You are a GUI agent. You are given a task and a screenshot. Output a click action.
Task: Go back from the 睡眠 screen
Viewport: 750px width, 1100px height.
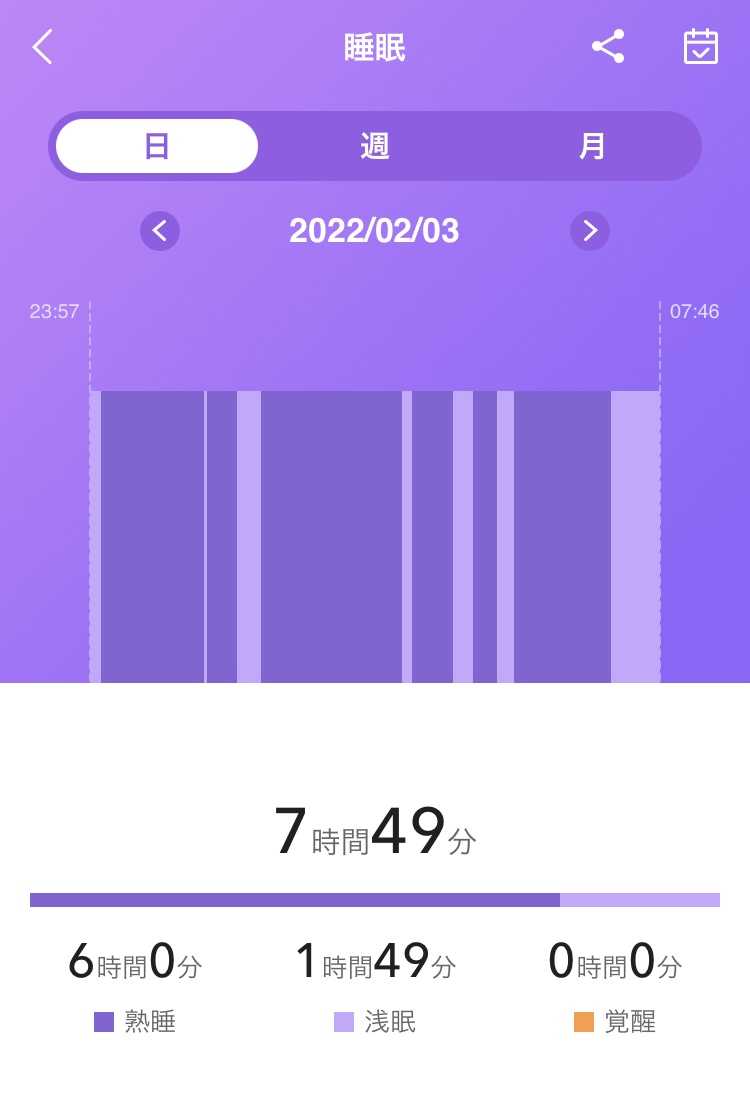tap(42, 47)
